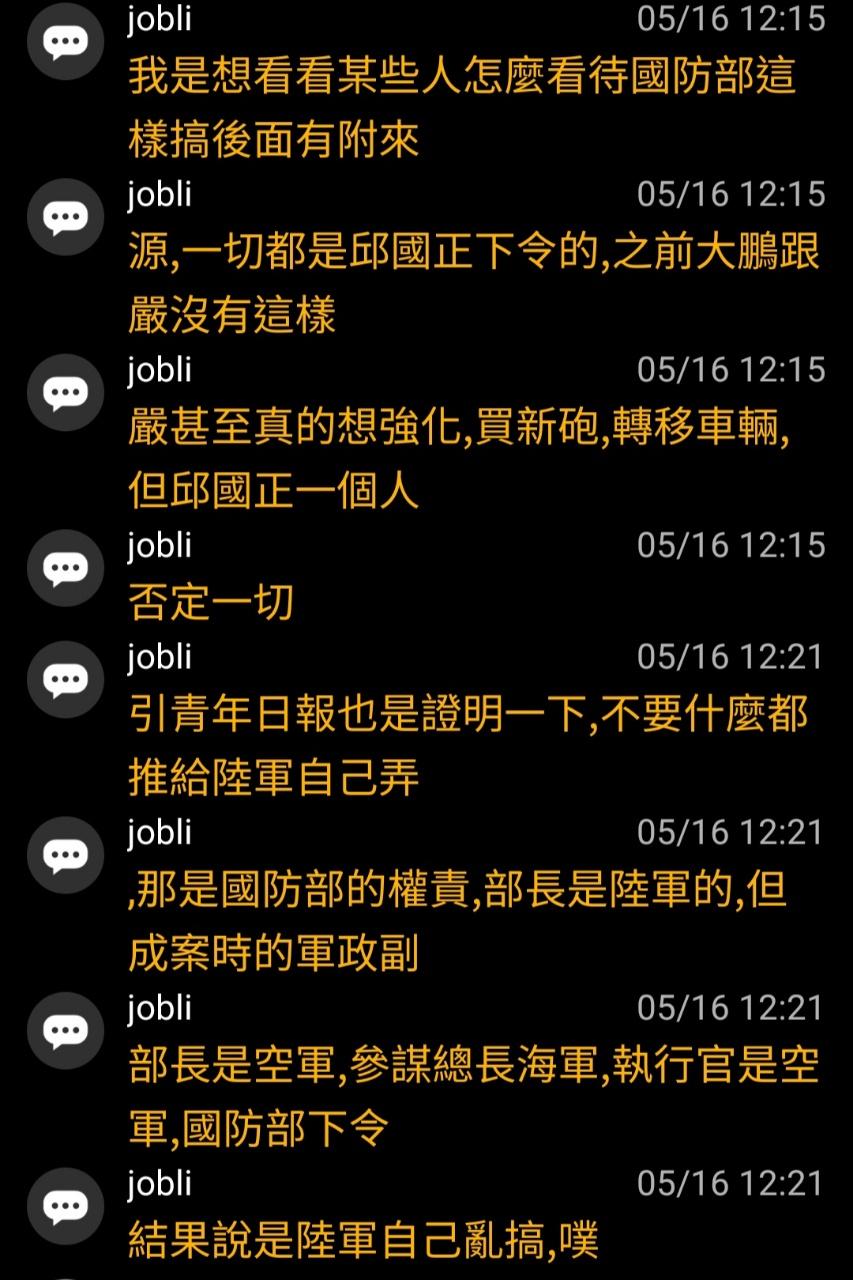
Task: Select jobli's comment ending with 噗
Action: pyautogui.click(x=362, y=1241)
